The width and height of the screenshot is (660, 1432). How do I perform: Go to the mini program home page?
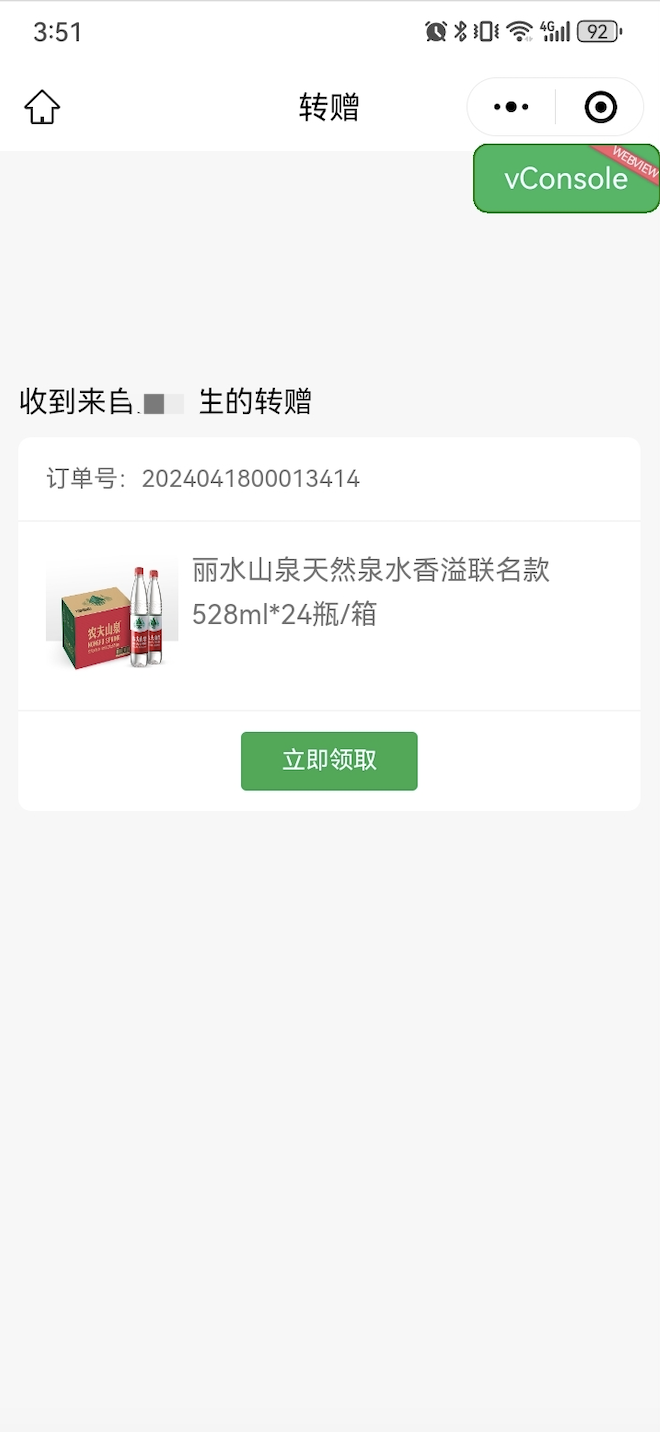(x=42, y=107)
